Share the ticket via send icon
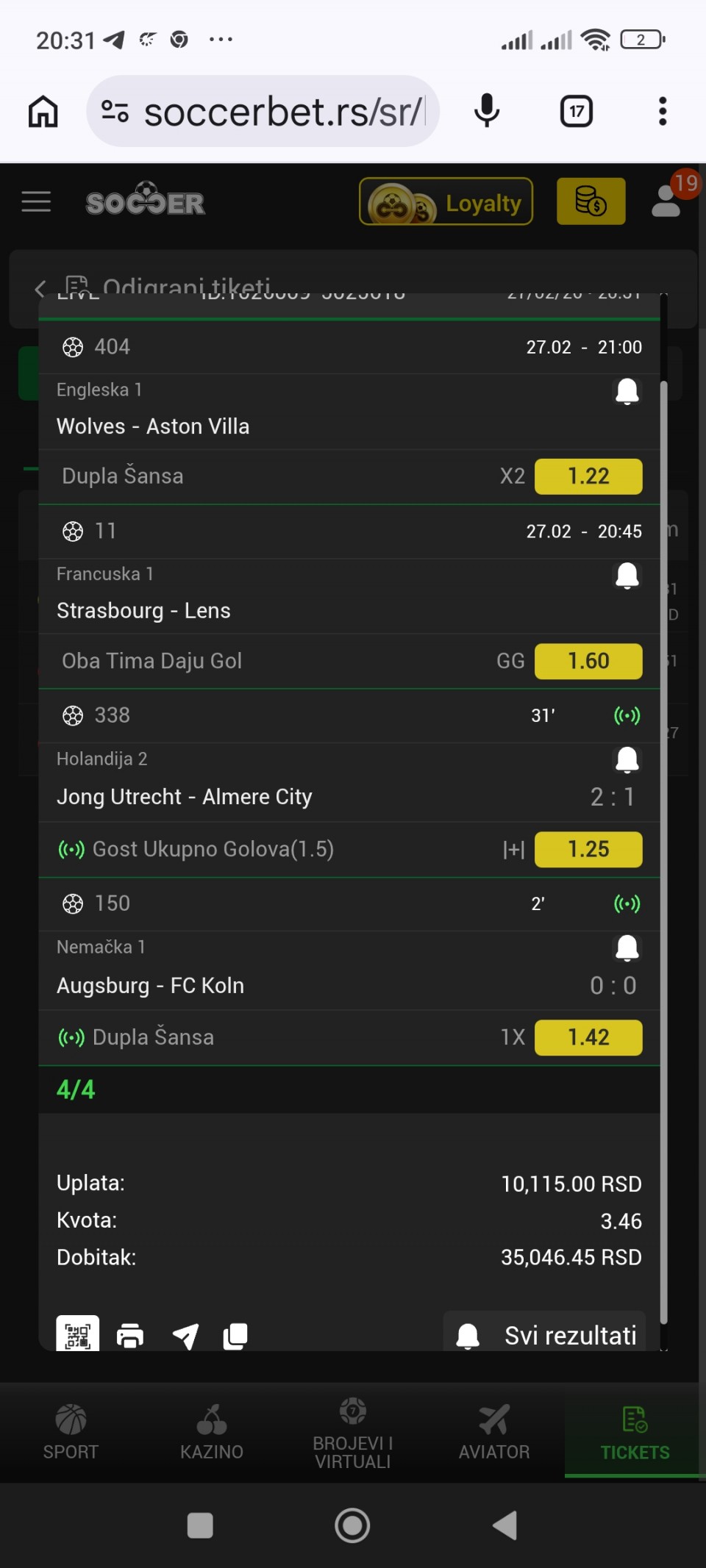This screenshot has height=1568, width=706. click(x=185, y=1335)
